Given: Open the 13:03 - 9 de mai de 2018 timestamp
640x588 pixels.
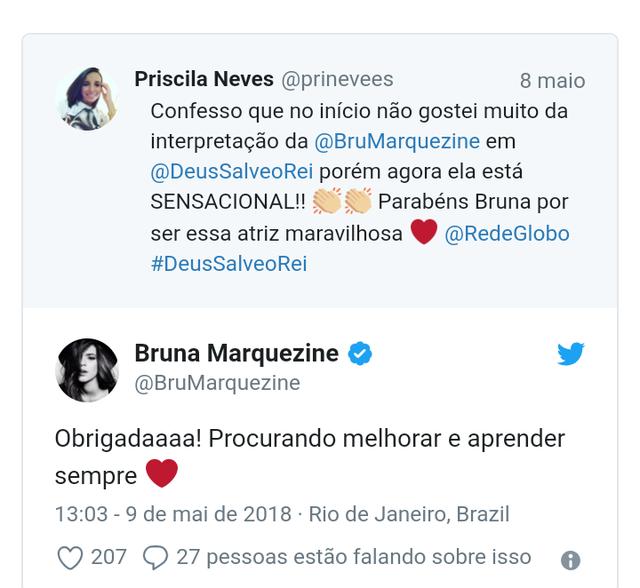Looking at the screenshot, I should (x=172, y=515).
